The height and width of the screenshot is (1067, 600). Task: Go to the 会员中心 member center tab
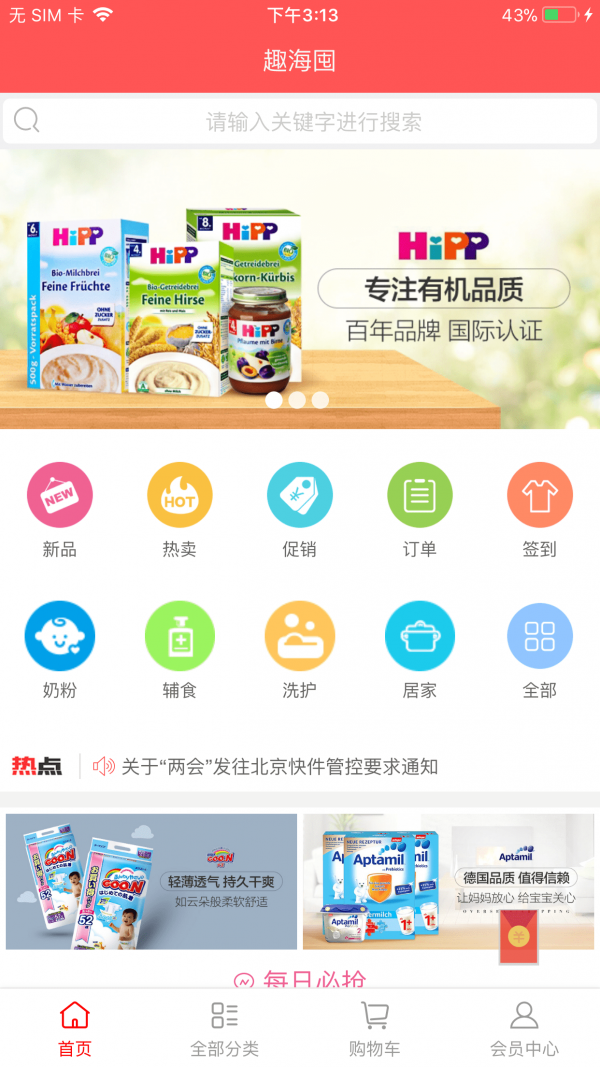525,1029
